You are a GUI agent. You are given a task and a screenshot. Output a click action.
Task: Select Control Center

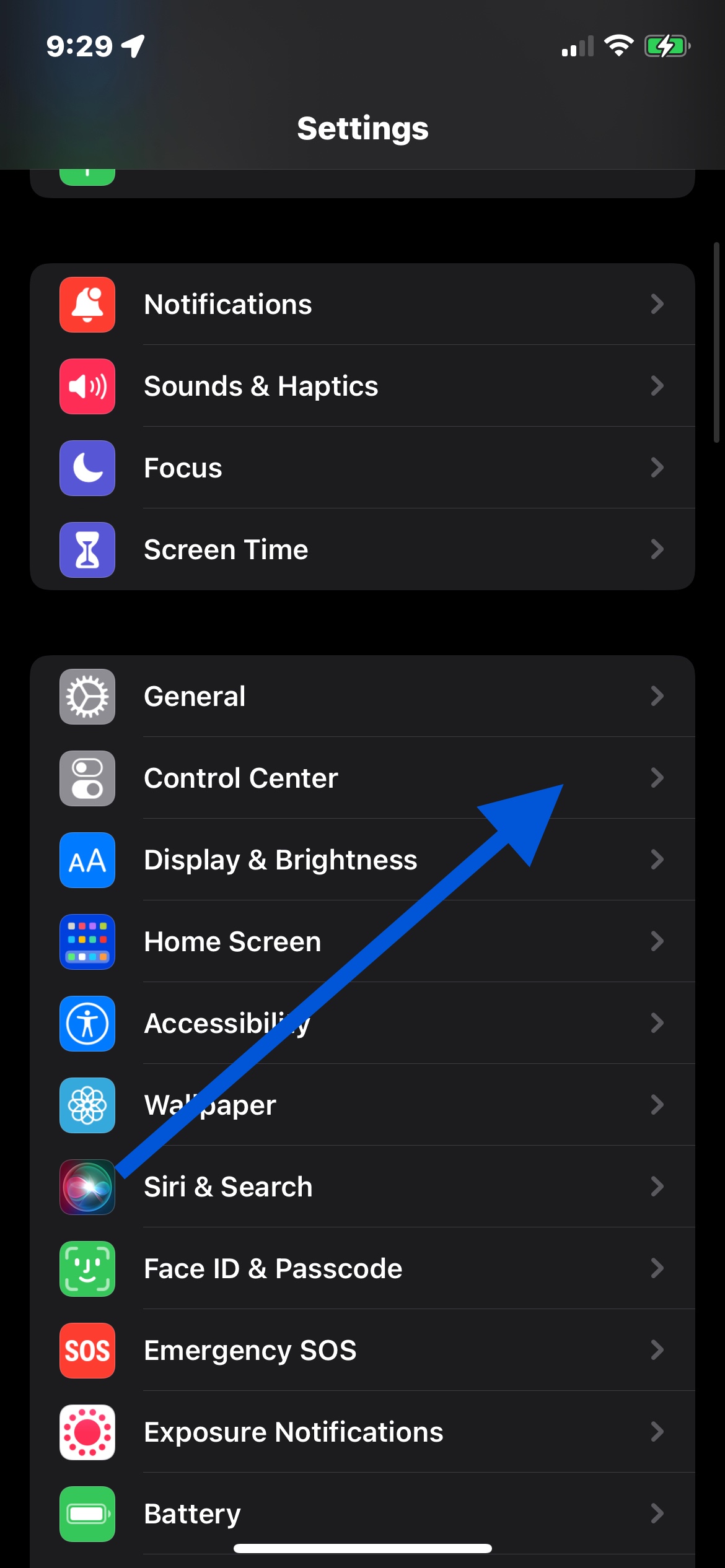click(x=362, y=778)
